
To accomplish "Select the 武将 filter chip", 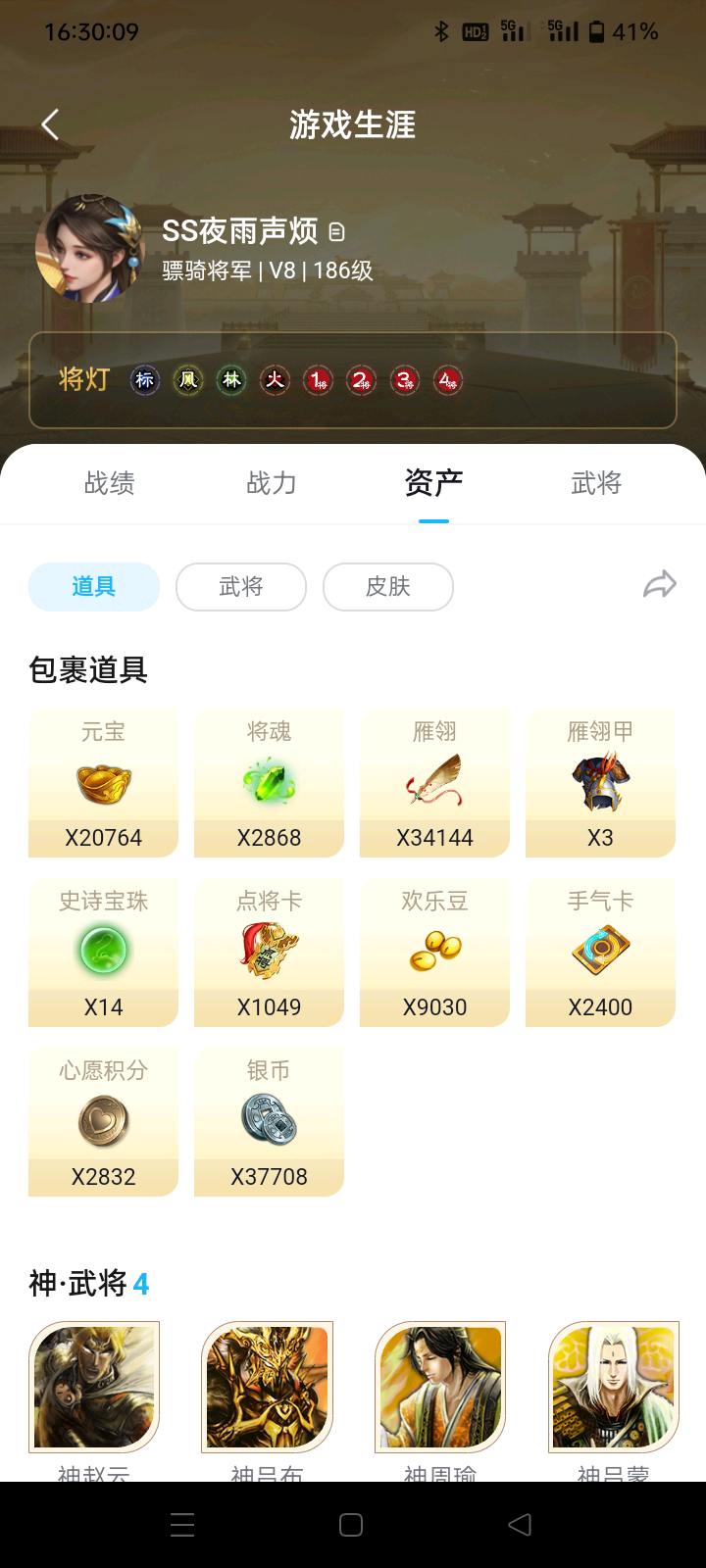I will pyautogui.click(x=241, y=587).
